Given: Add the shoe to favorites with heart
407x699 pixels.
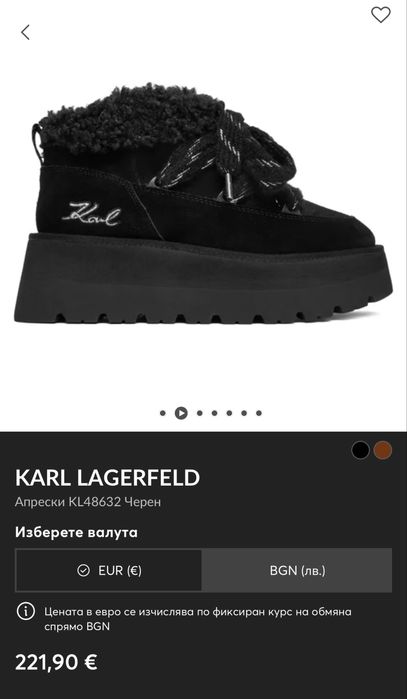Looking at the screenshot, I should (x=381, y=15).
